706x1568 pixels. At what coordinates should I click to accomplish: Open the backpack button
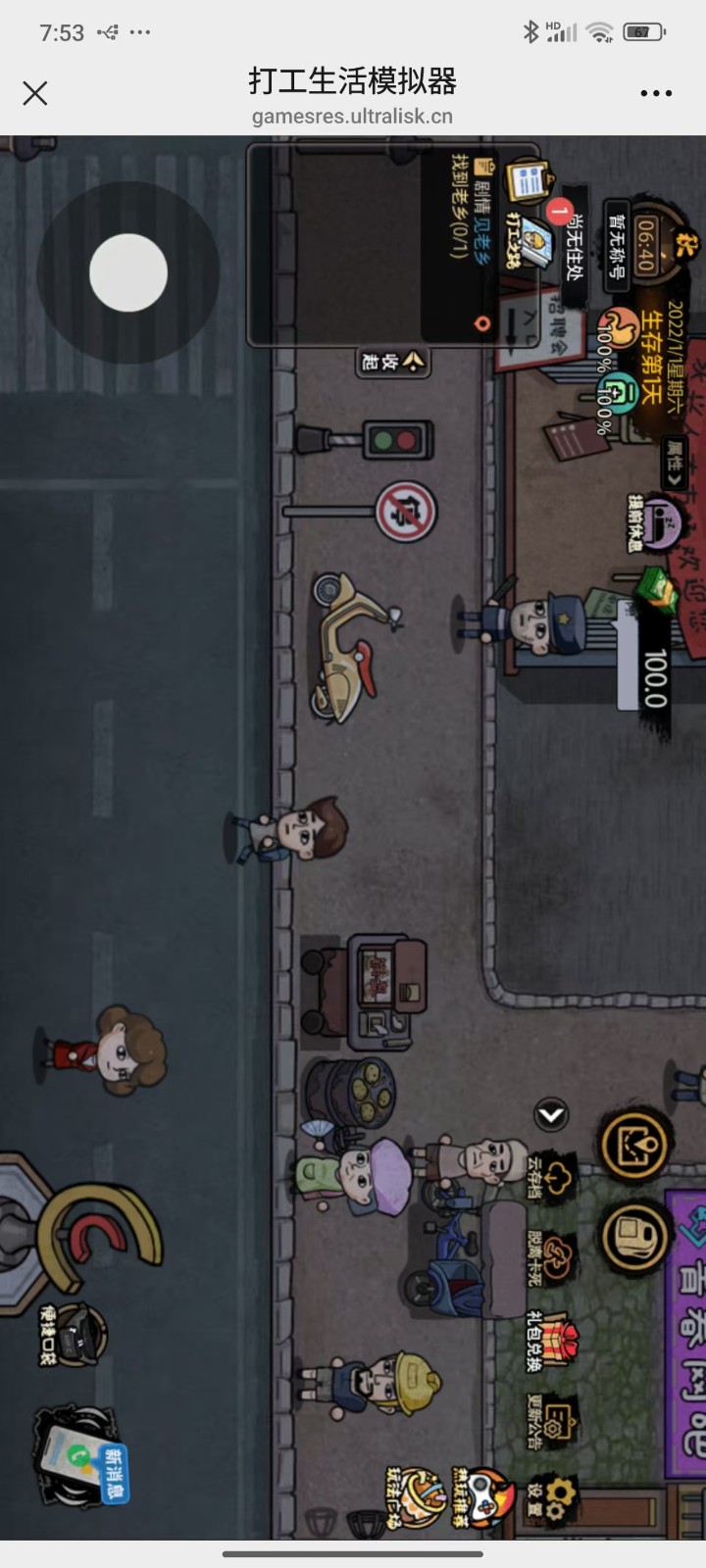[x=634, y=1238]
